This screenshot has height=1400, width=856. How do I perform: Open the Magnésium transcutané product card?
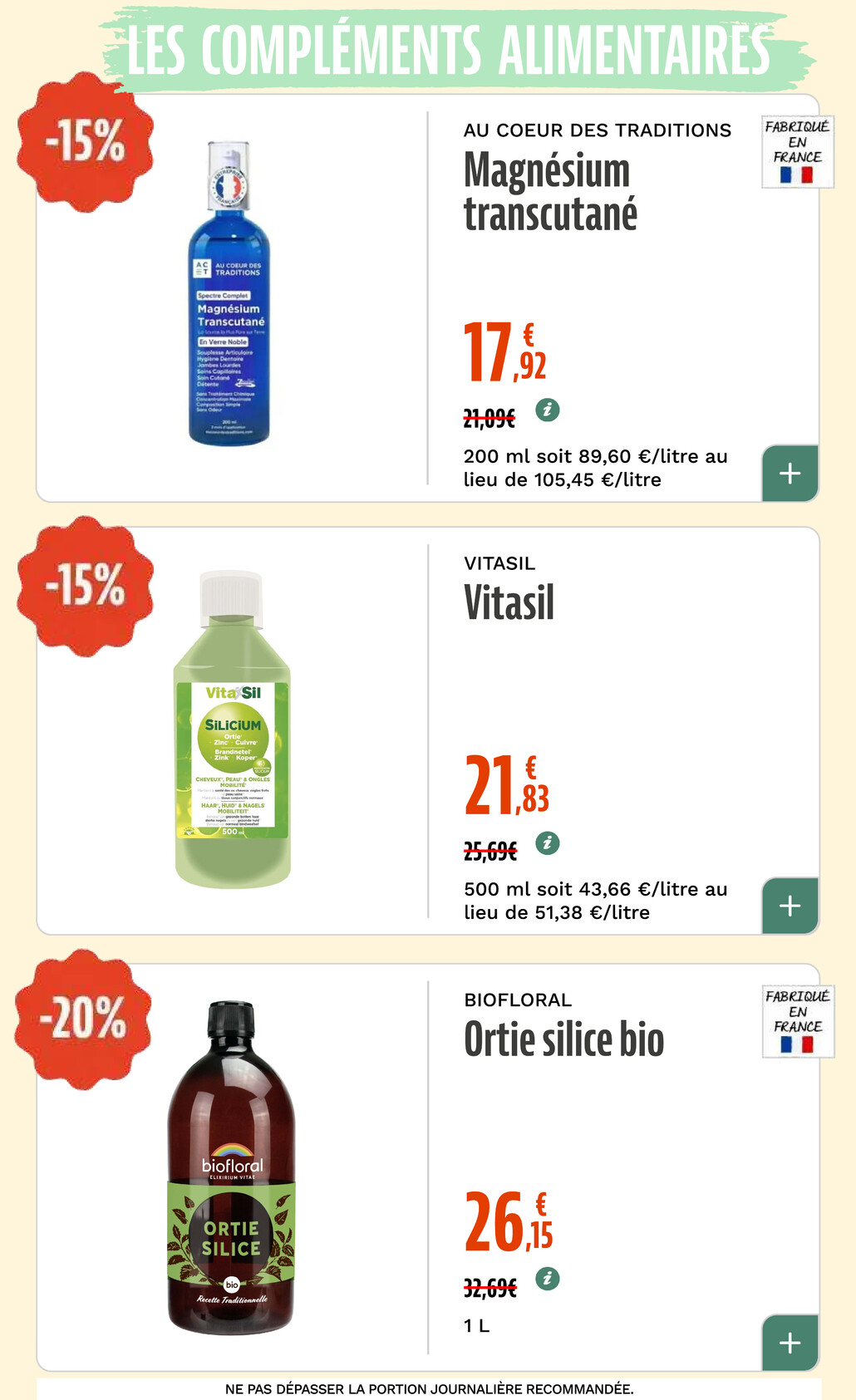(549, 192)
